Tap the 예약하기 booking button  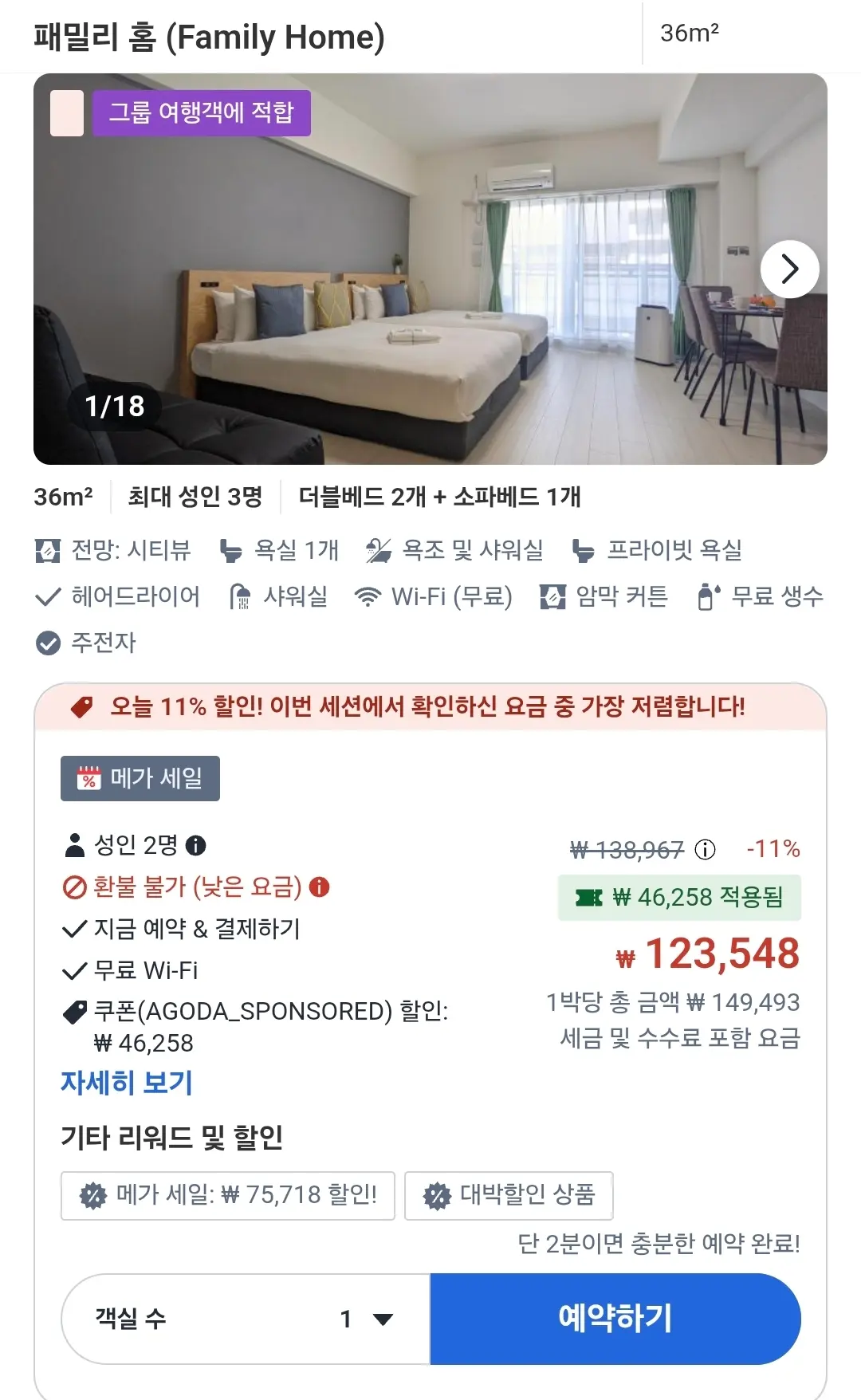(615, 1319)
